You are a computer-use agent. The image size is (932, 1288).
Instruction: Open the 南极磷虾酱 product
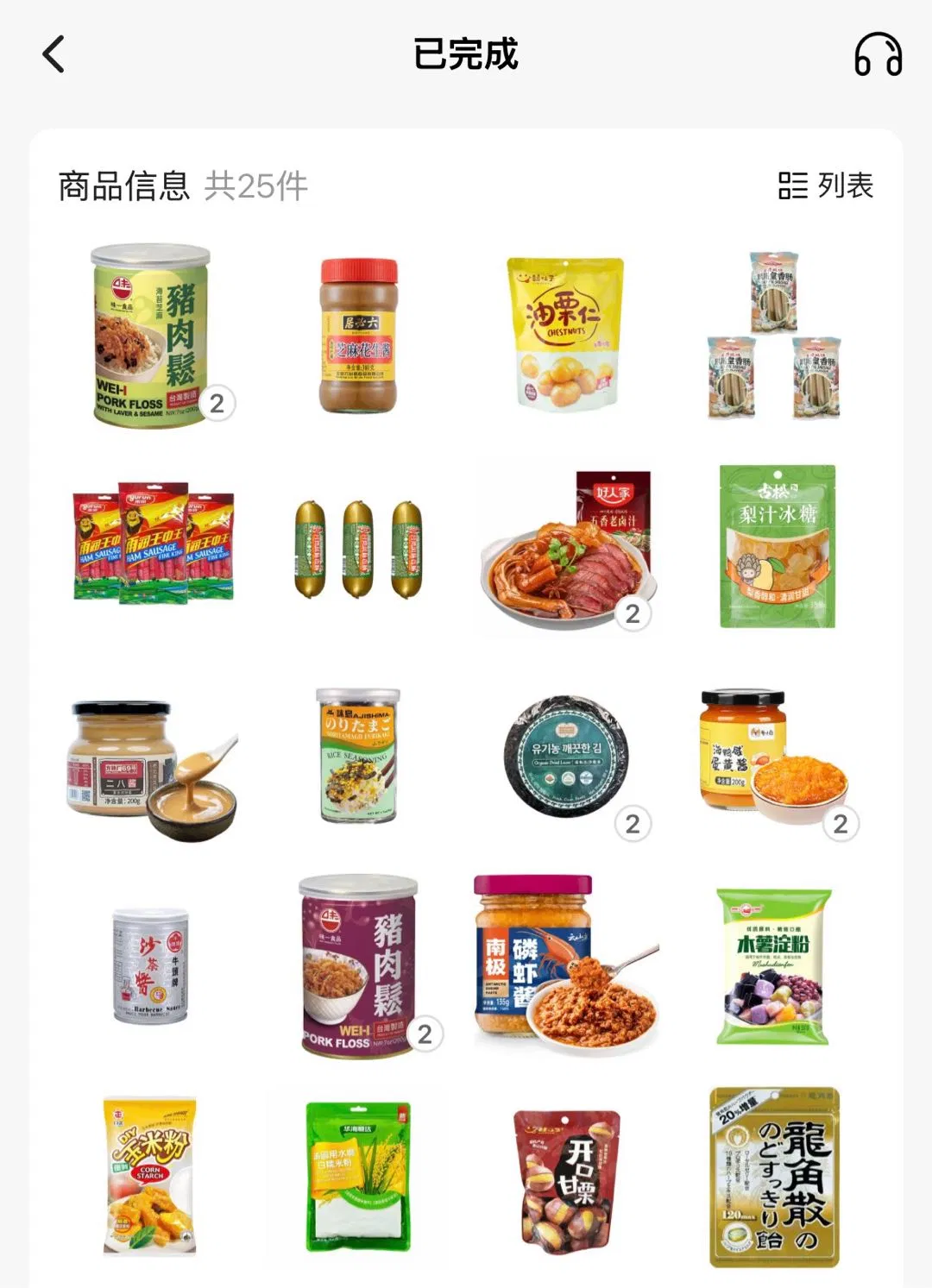pyautogui.click(x=565, y=964)
